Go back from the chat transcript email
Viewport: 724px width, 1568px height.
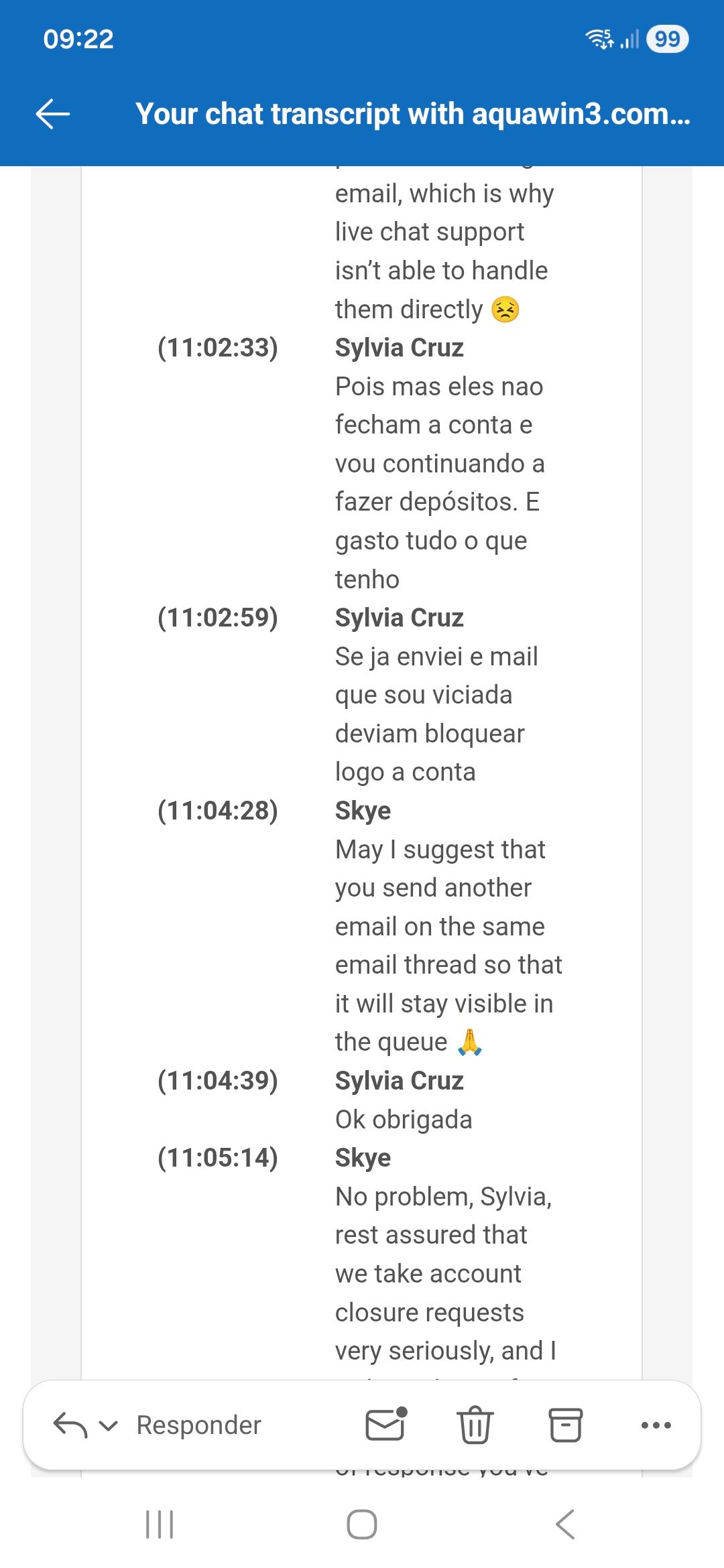tap(53, 113)
